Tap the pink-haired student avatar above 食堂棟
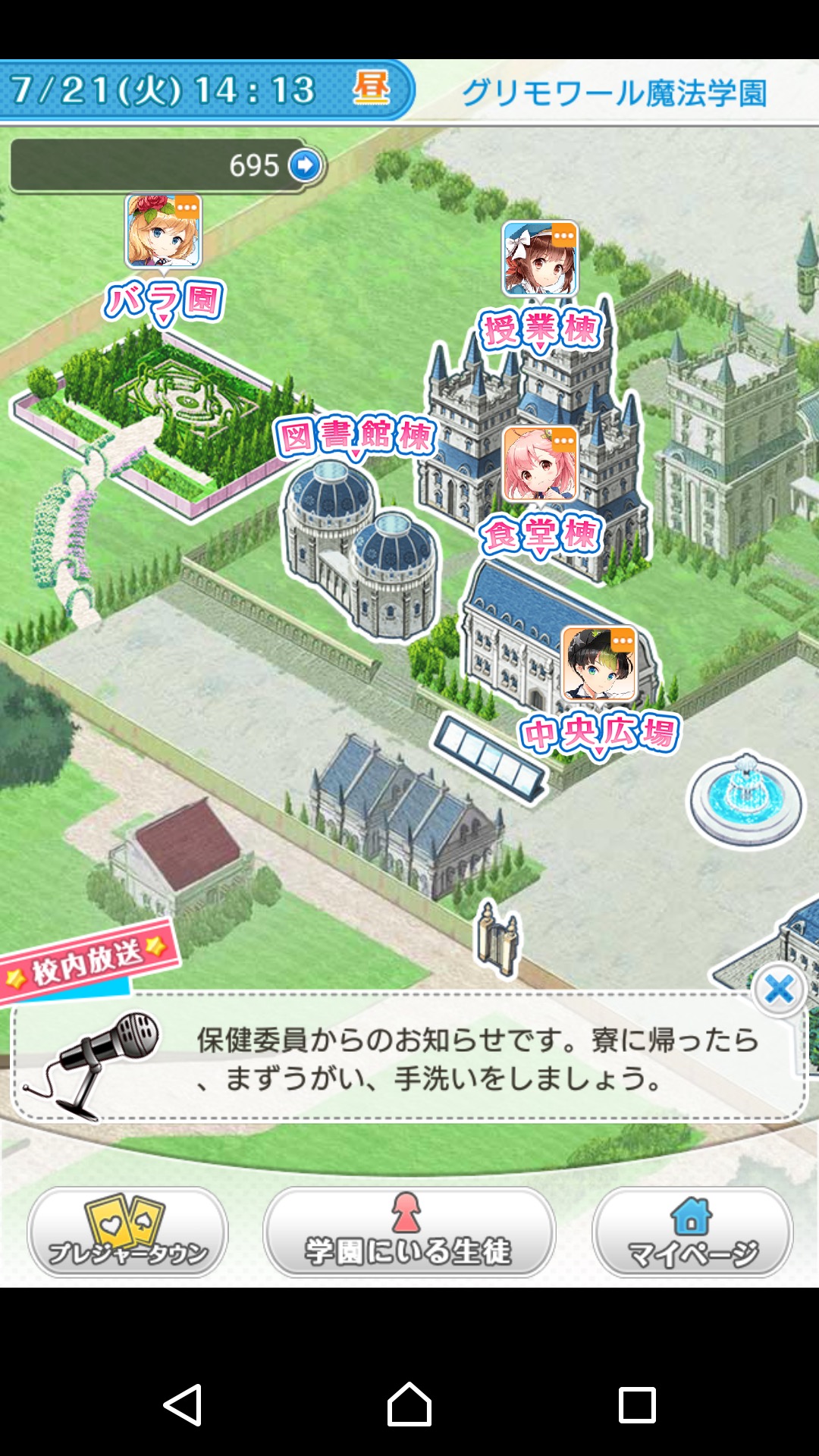 (x=540, y=464)
